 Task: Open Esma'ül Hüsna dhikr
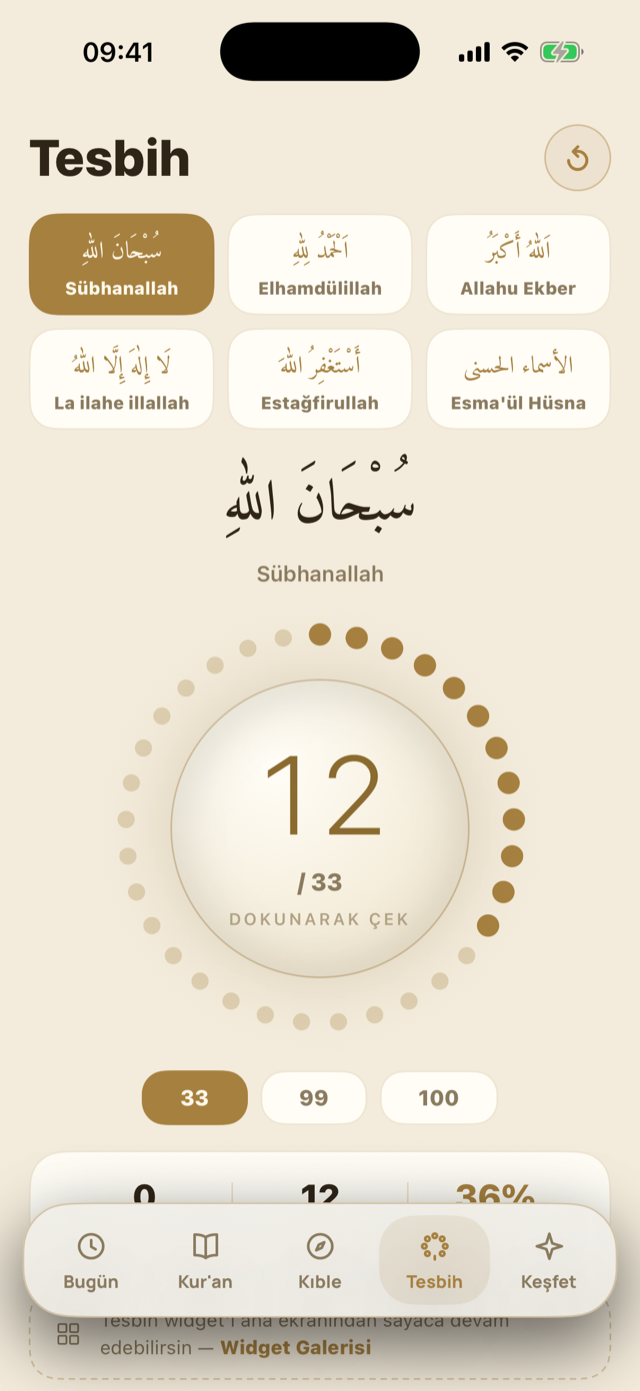point(518,379)
